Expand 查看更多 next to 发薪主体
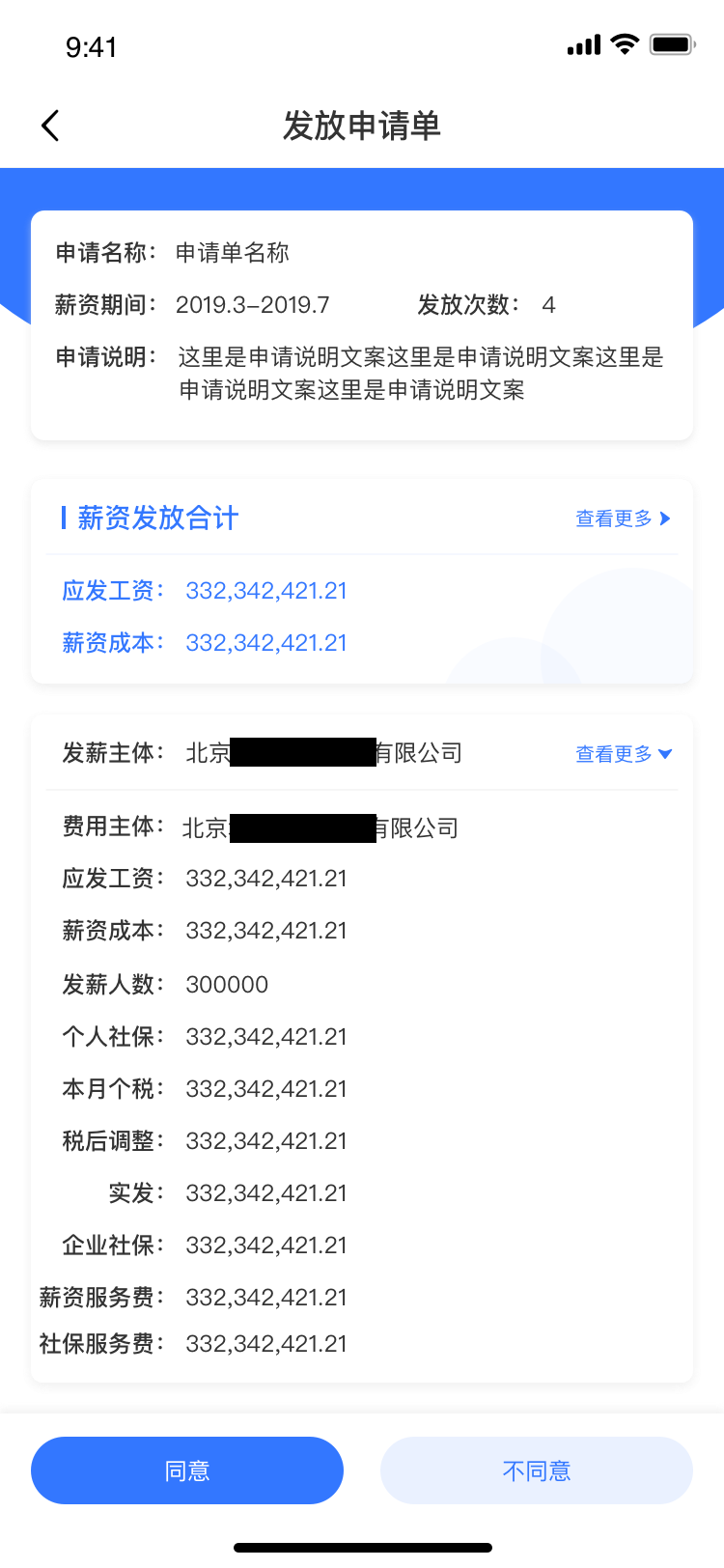This screenshot has height=1568, width=724. 624,754
